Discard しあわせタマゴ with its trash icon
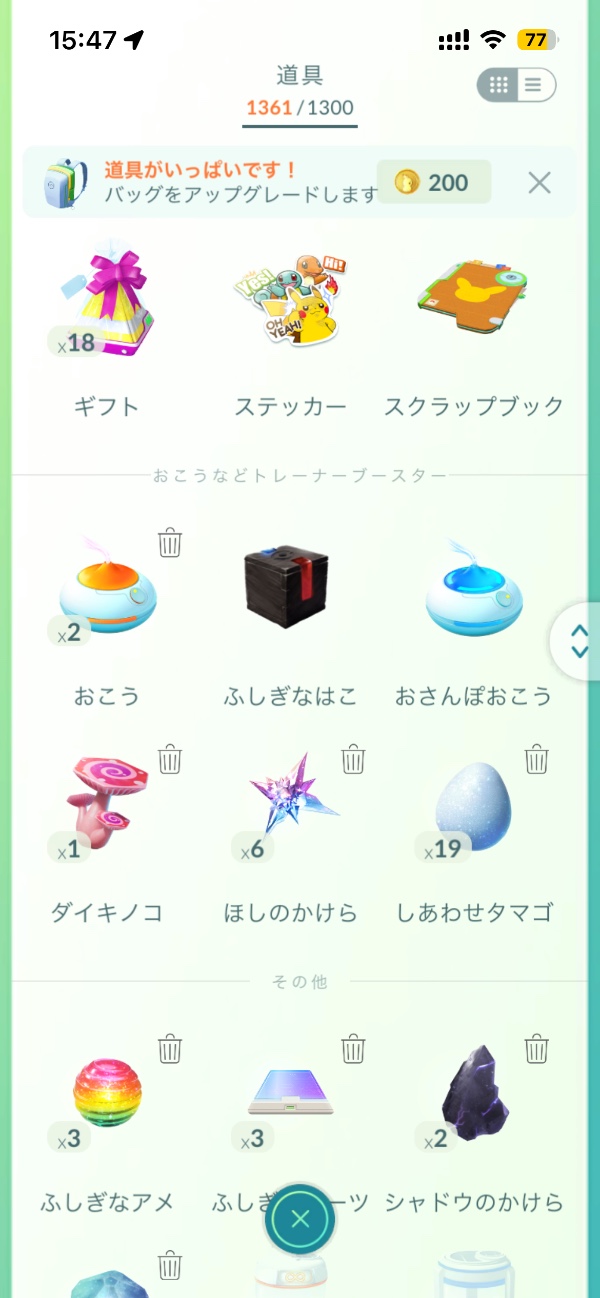600x1298 pixels. coord(537,759)
